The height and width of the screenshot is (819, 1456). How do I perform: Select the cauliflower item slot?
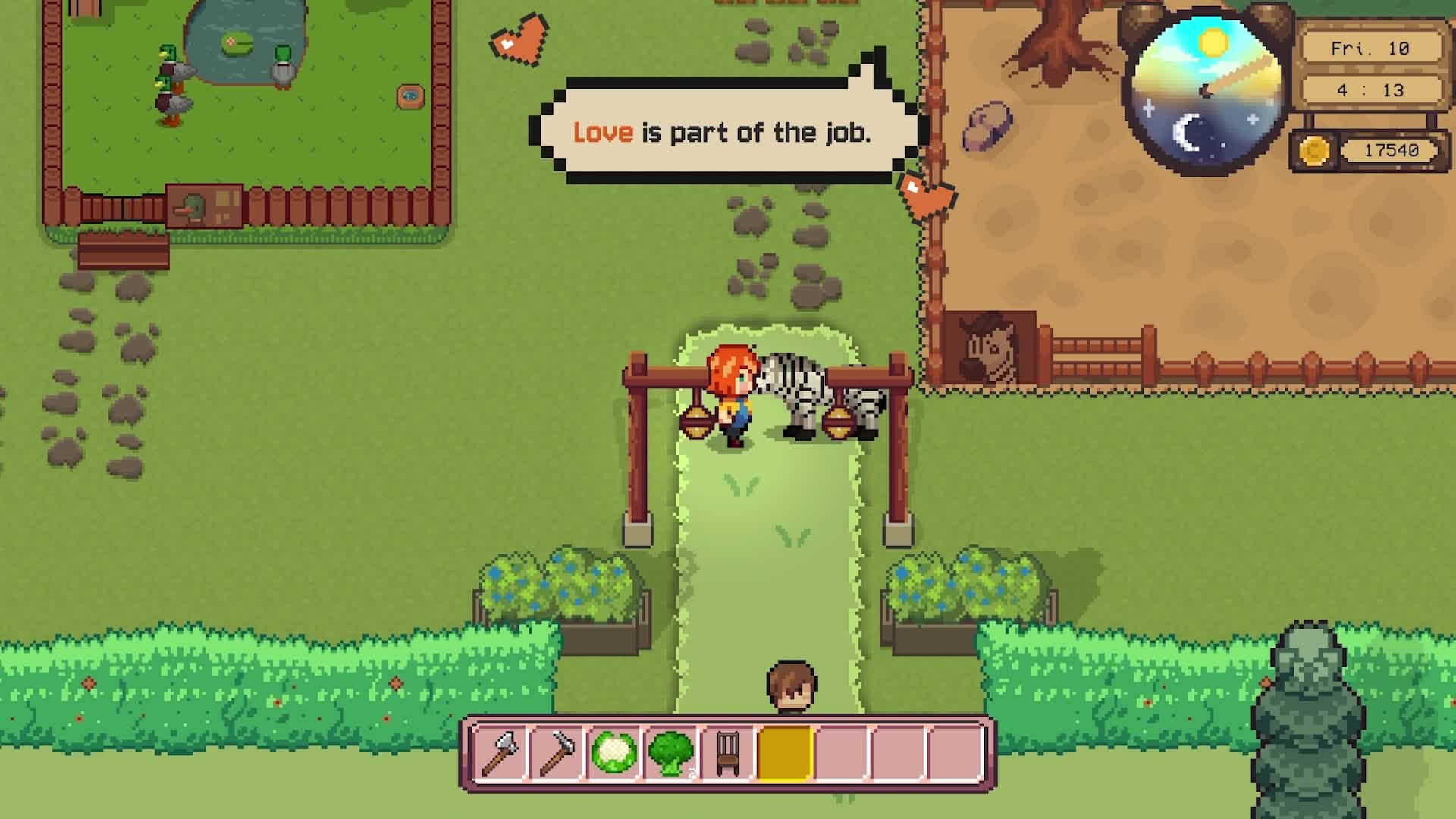613,753
